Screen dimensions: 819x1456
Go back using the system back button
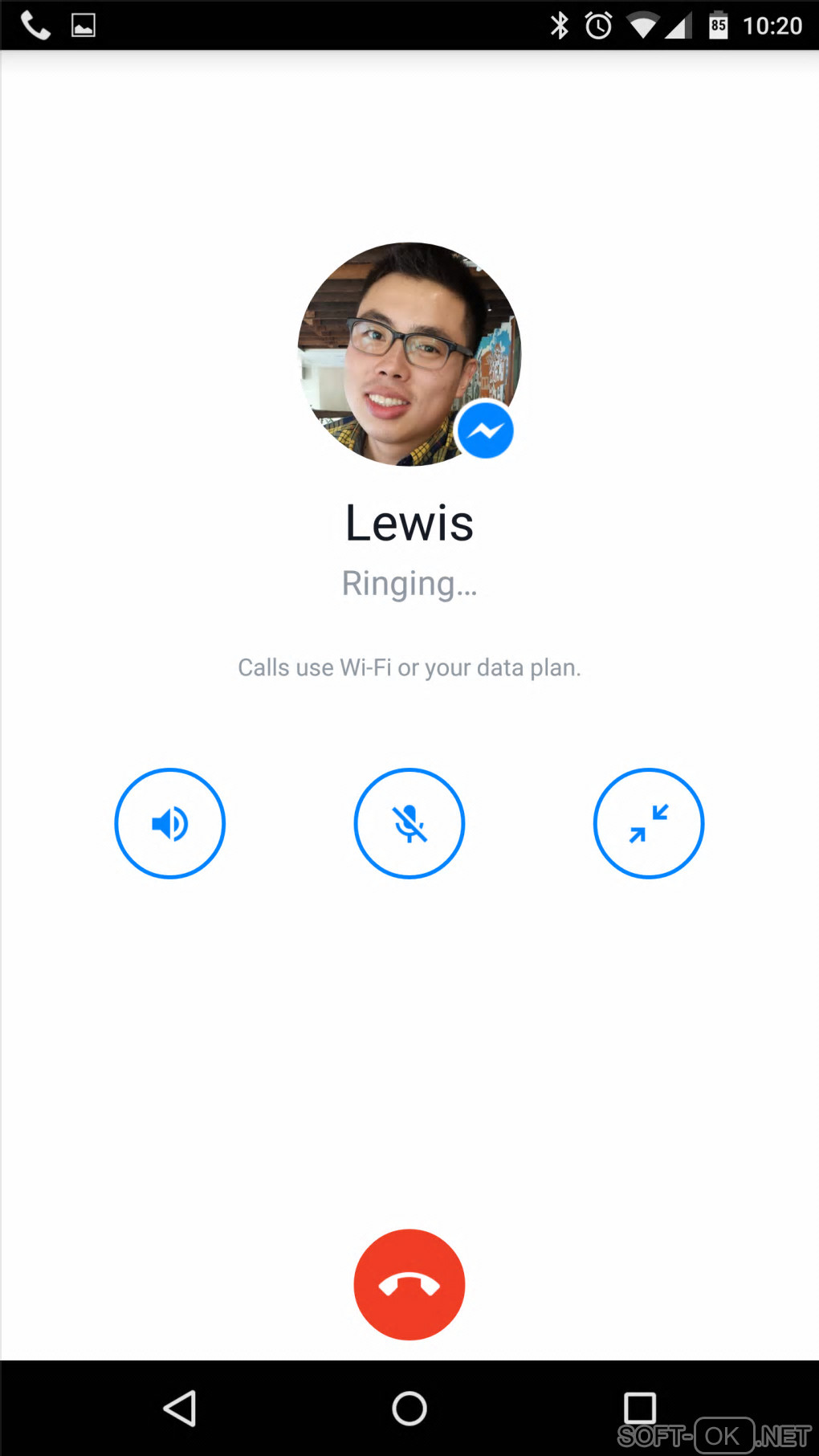click(180, 1408)
